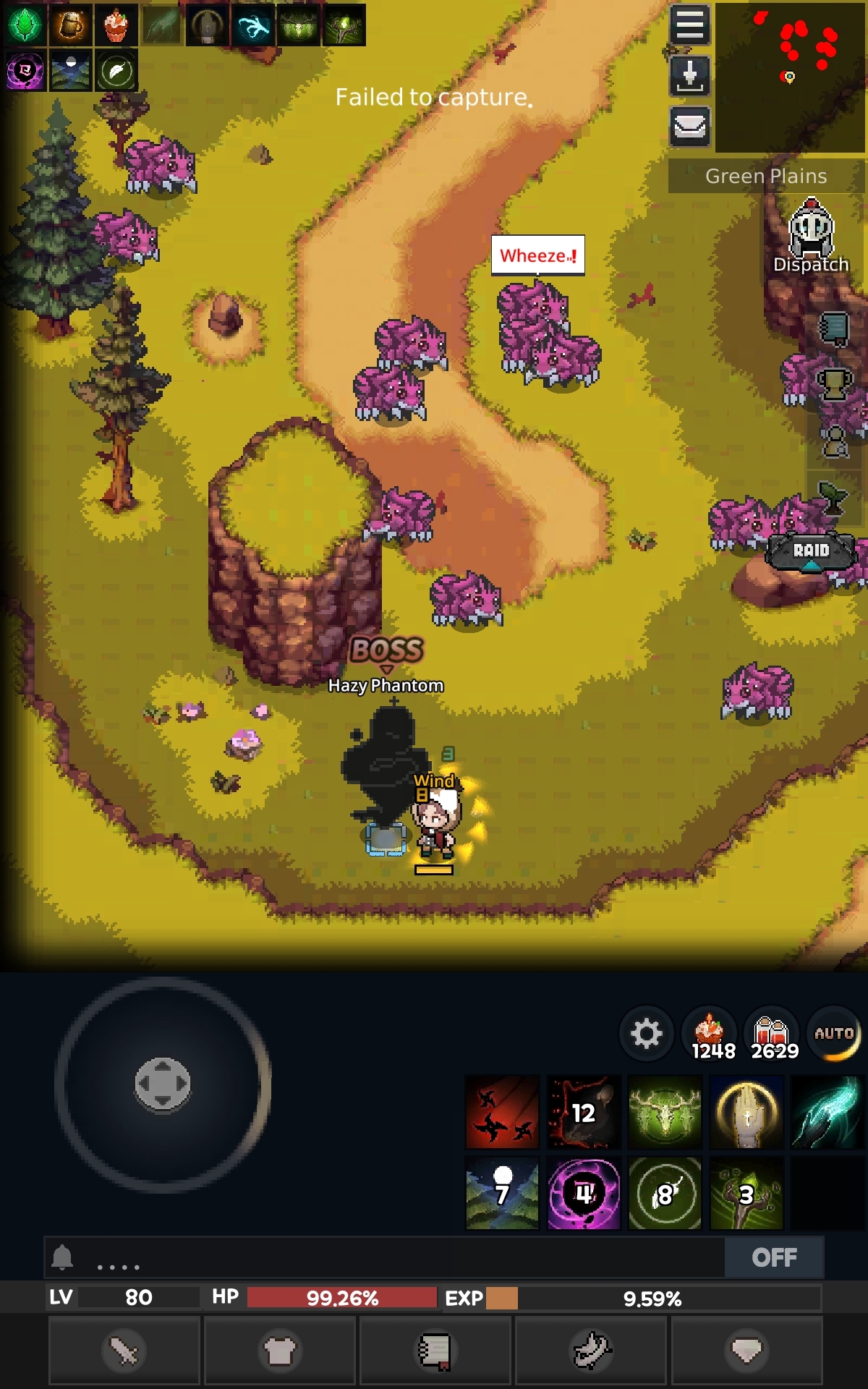The width and height of the screenshot is (868, 1389).
Task: Activate the green deer skull skill
Action: point(665,1113)
